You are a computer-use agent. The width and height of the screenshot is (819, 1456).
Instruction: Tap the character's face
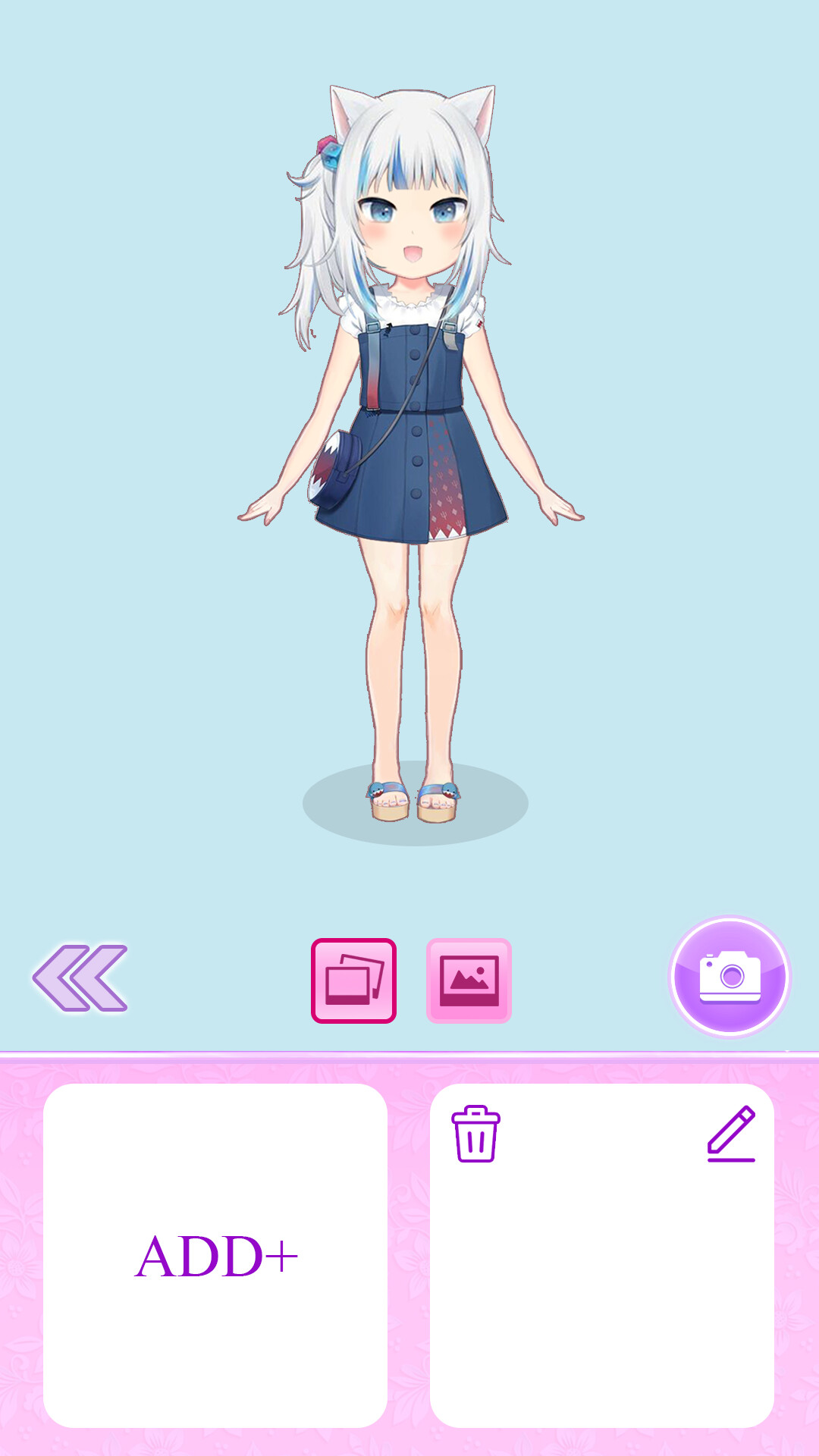pyautogui.click(x=413, y=227)
